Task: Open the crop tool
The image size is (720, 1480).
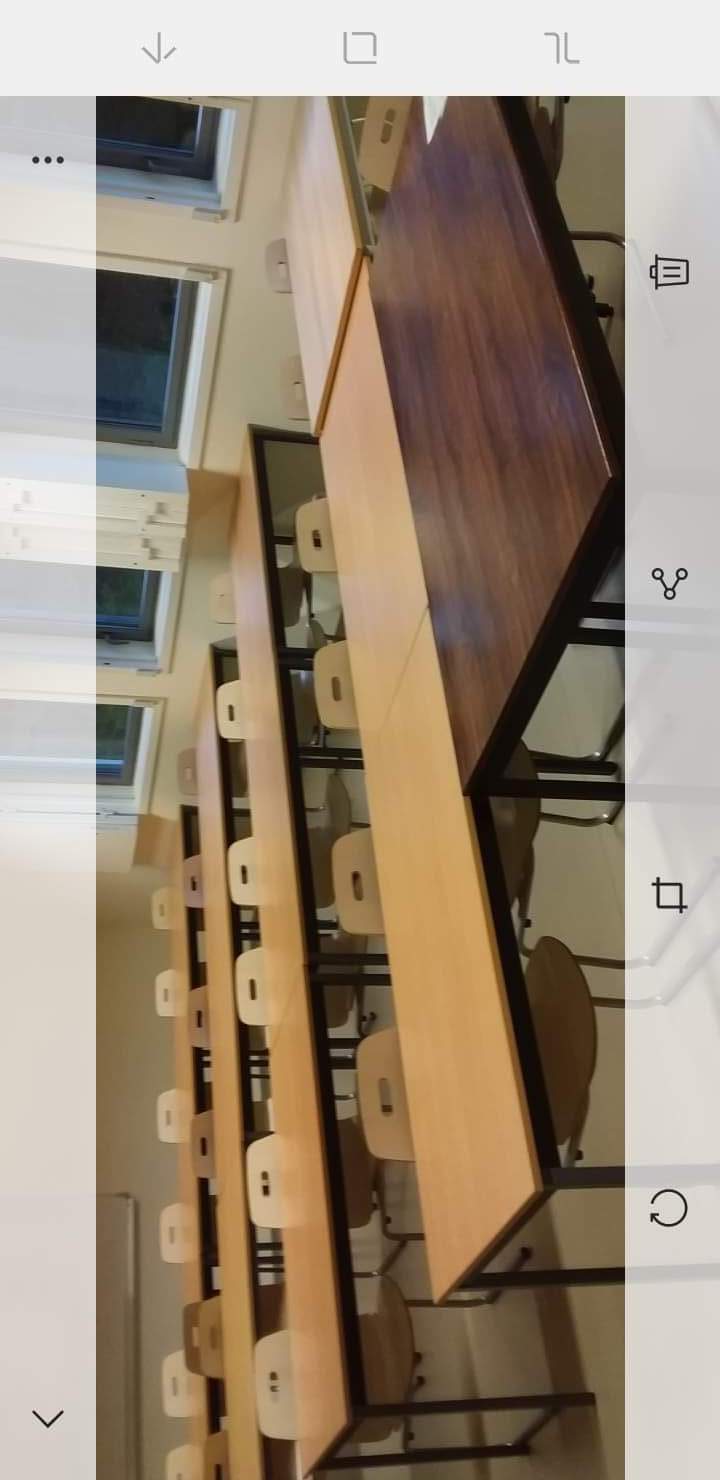Action: pos(669,894)
